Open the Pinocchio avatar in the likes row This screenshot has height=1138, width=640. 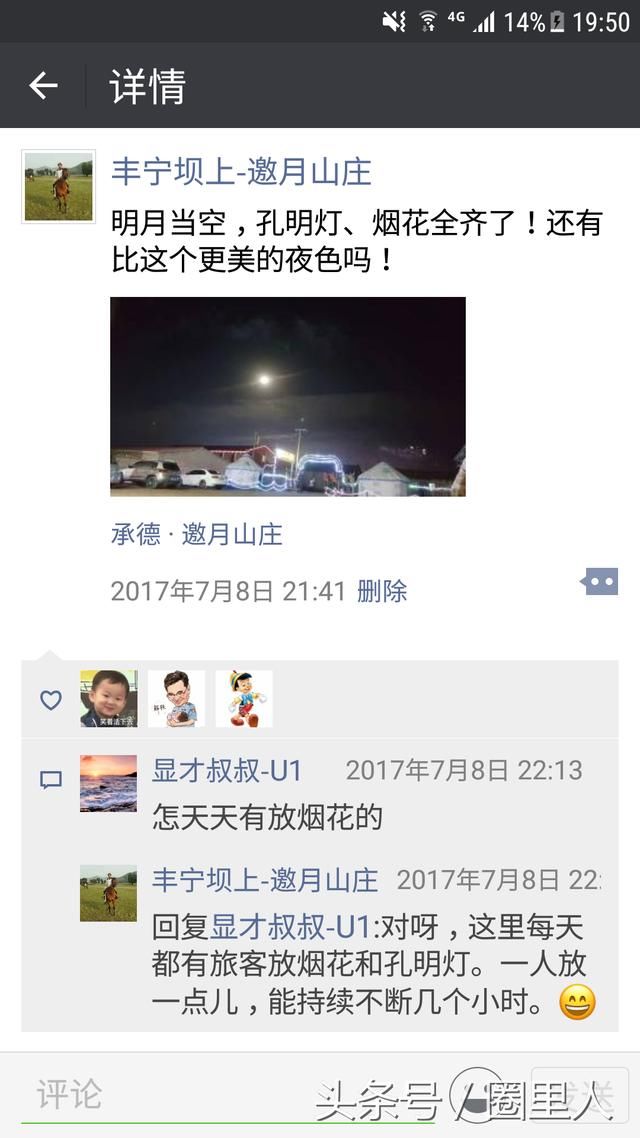click(244, 699)
